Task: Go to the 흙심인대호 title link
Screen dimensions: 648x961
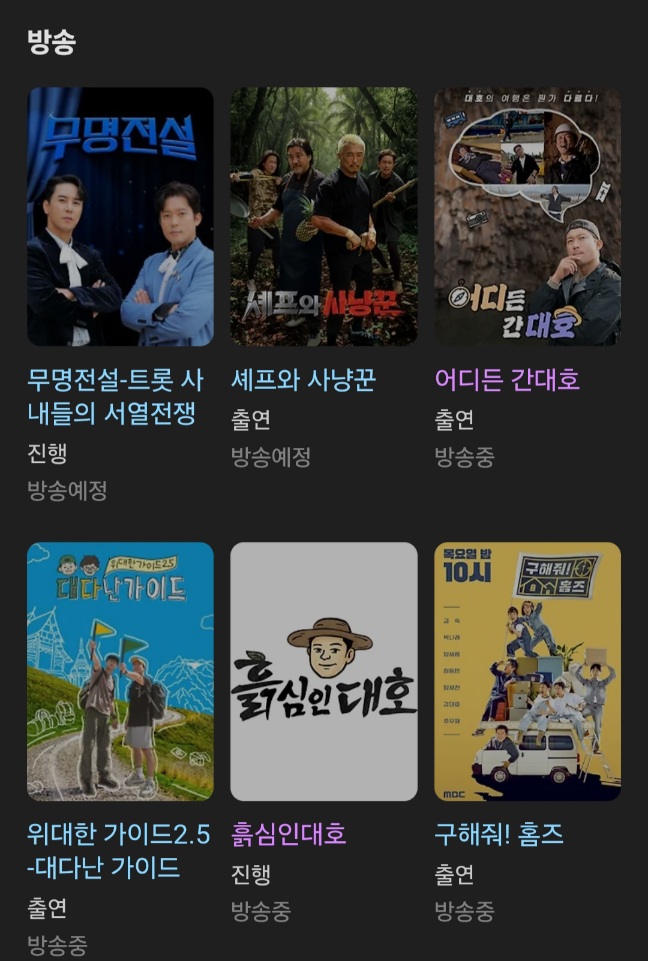Action: [x=288, y=835]
